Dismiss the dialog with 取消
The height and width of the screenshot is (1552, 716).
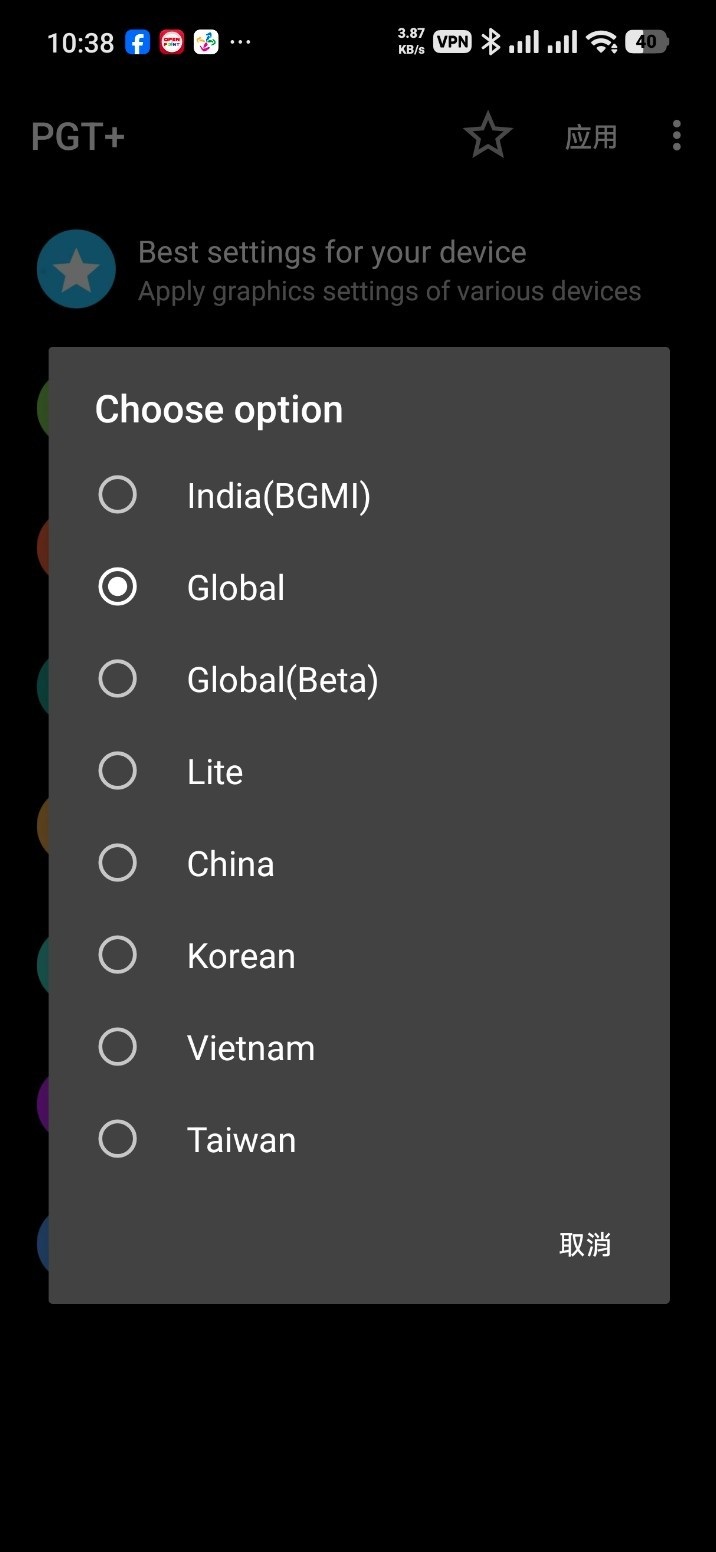tap(584, 1244)
